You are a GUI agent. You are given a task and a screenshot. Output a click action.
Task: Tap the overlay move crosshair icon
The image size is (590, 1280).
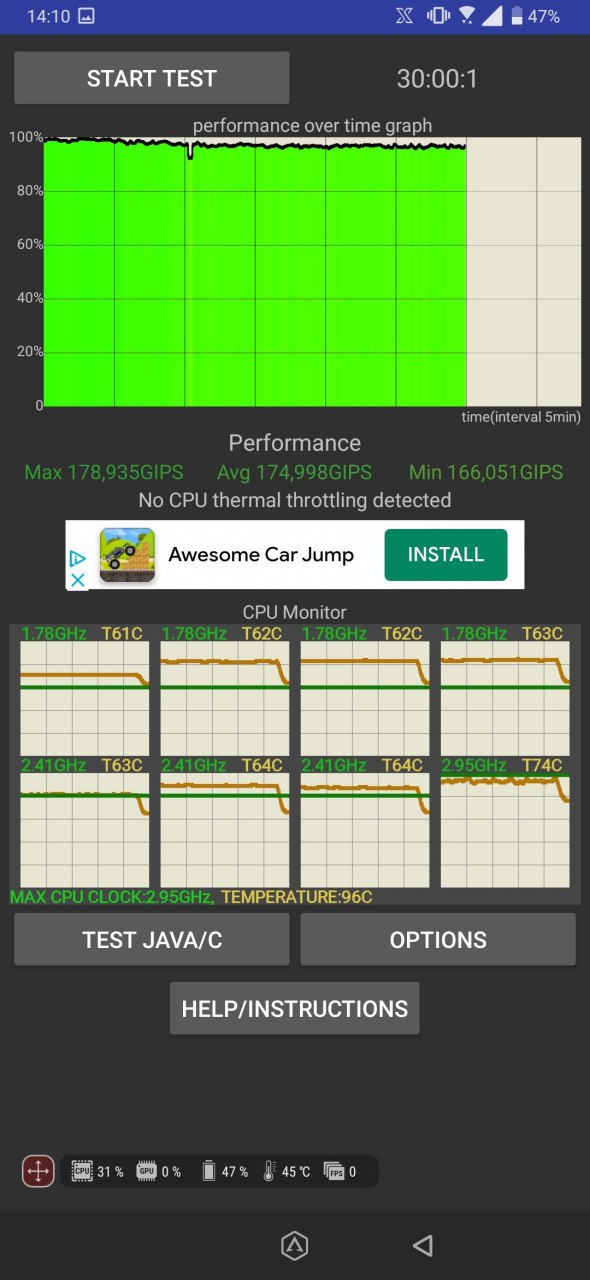38,1171
